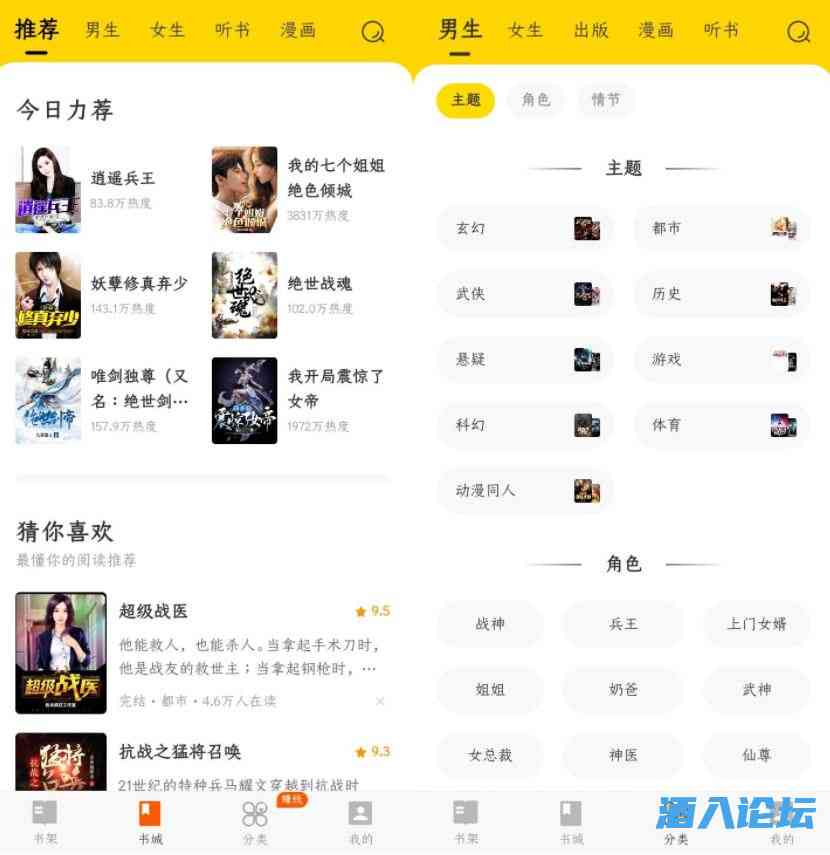Select the 主题 filter chip
830x855 pixels.
tap(466, 100)
